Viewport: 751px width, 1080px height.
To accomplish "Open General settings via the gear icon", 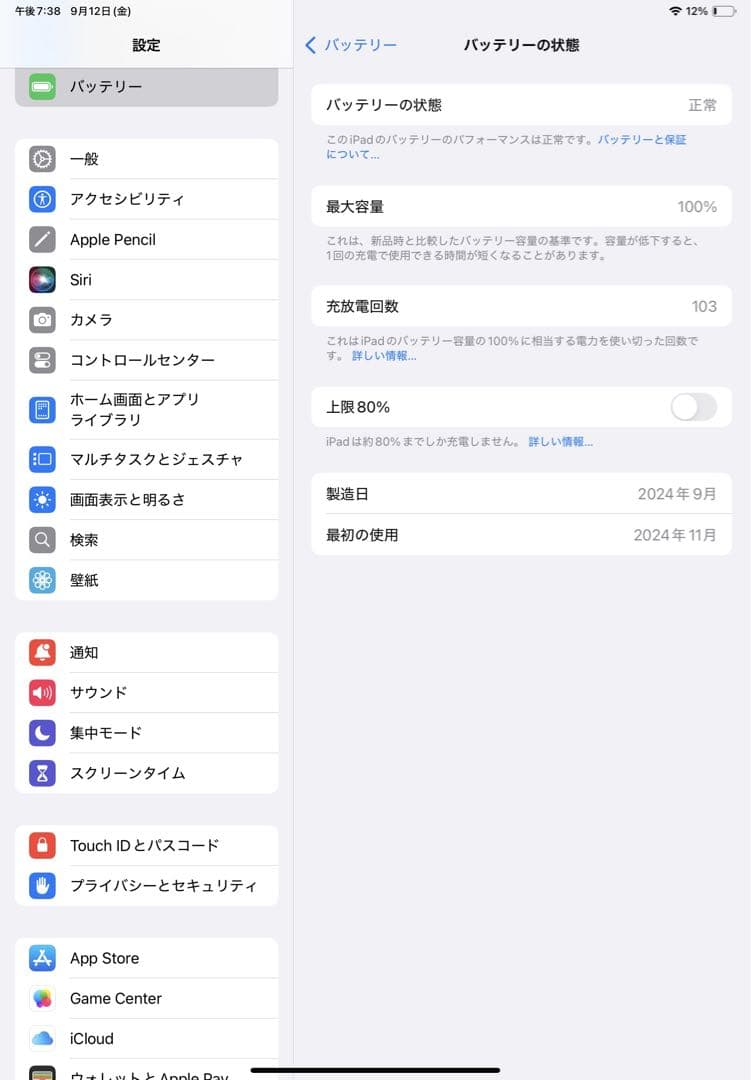I will (x=42, y=159).
